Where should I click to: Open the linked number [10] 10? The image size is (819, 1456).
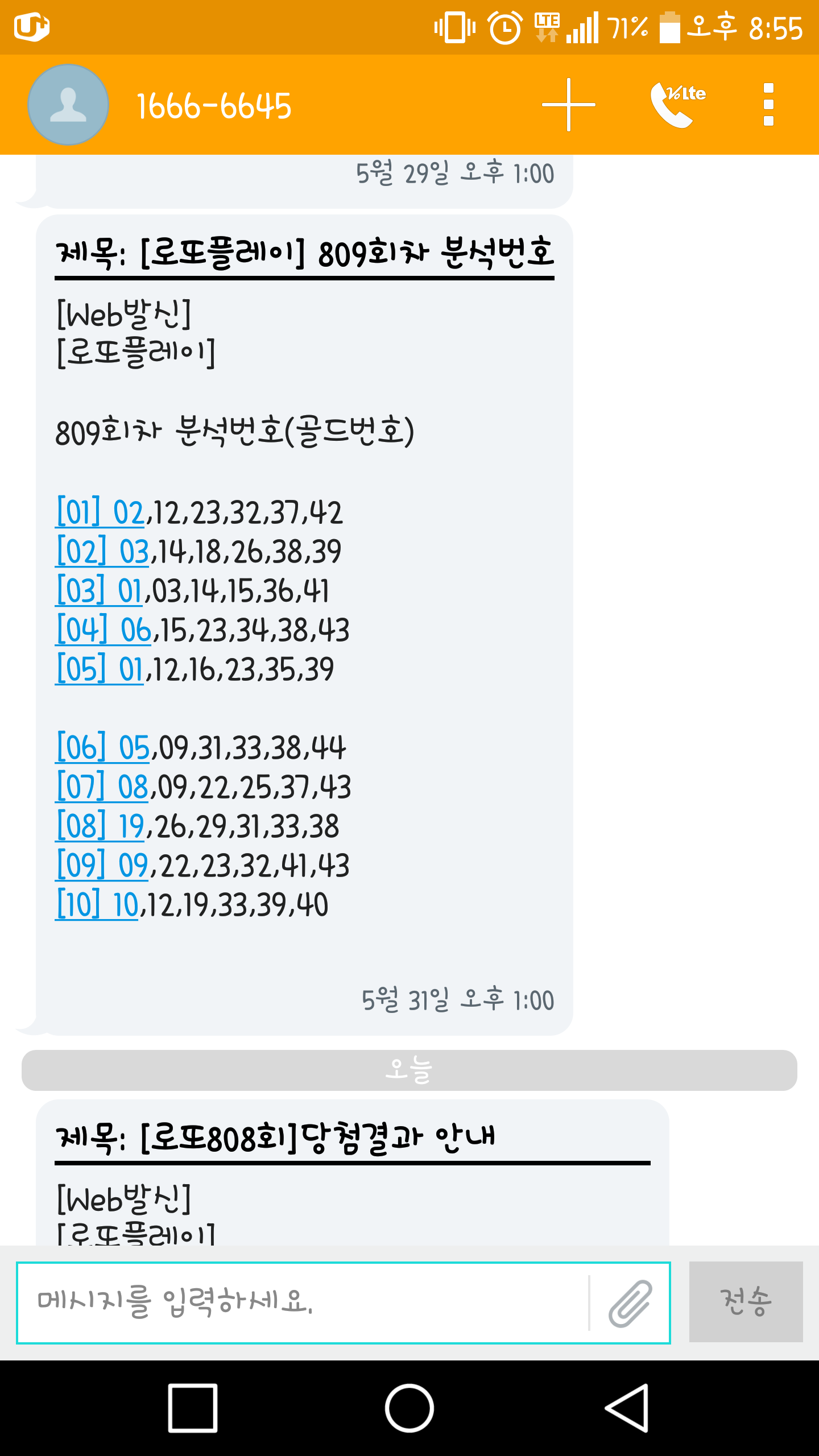point(97,905)
